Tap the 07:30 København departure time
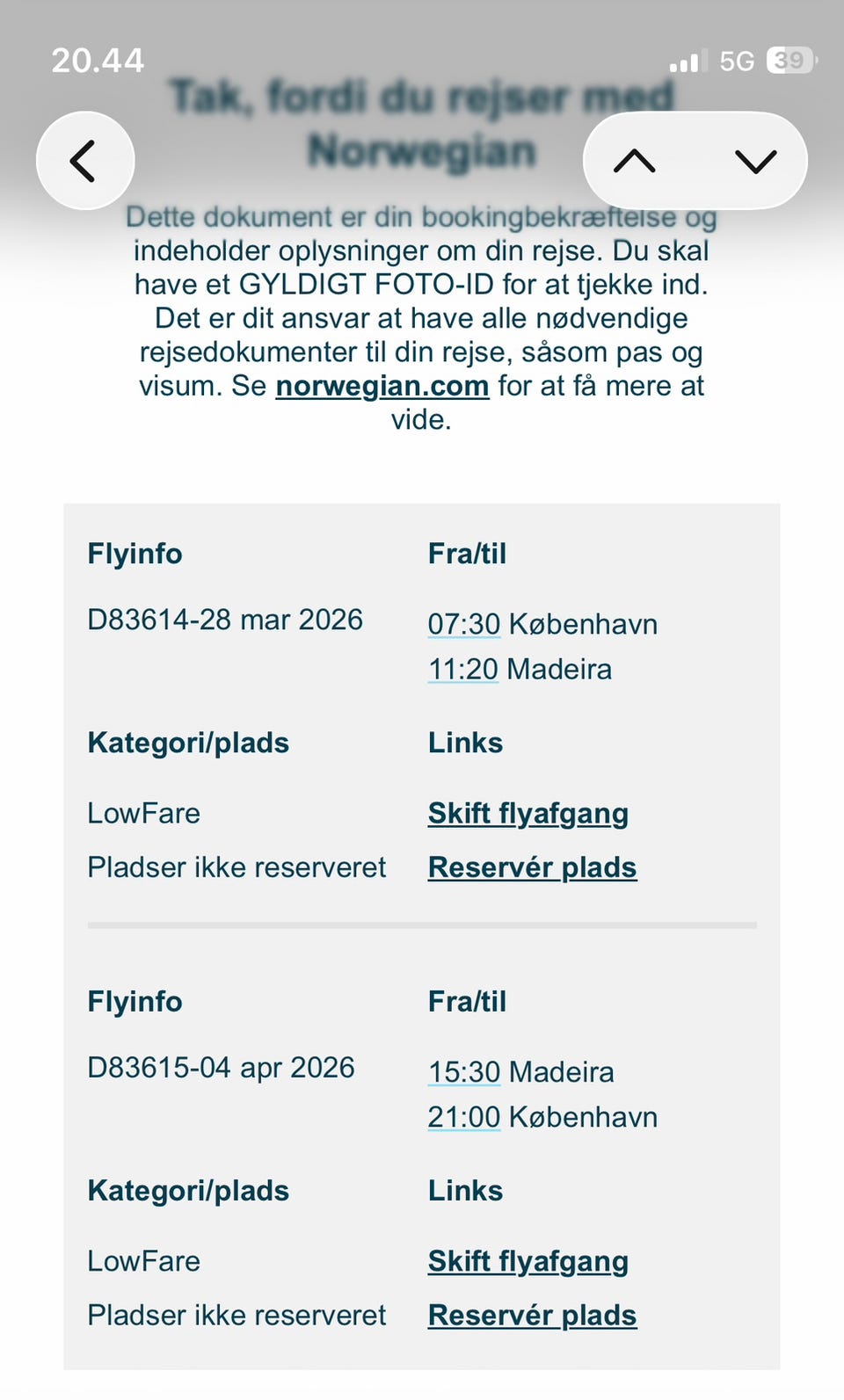Image resolution: width=844 pixels, height=1400 pixels. coord(463,624)
